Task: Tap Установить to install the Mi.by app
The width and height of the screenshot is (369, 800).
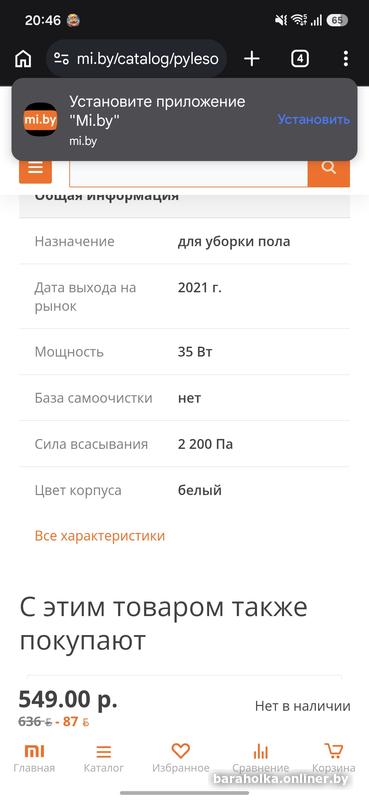Action: (313, 119)
